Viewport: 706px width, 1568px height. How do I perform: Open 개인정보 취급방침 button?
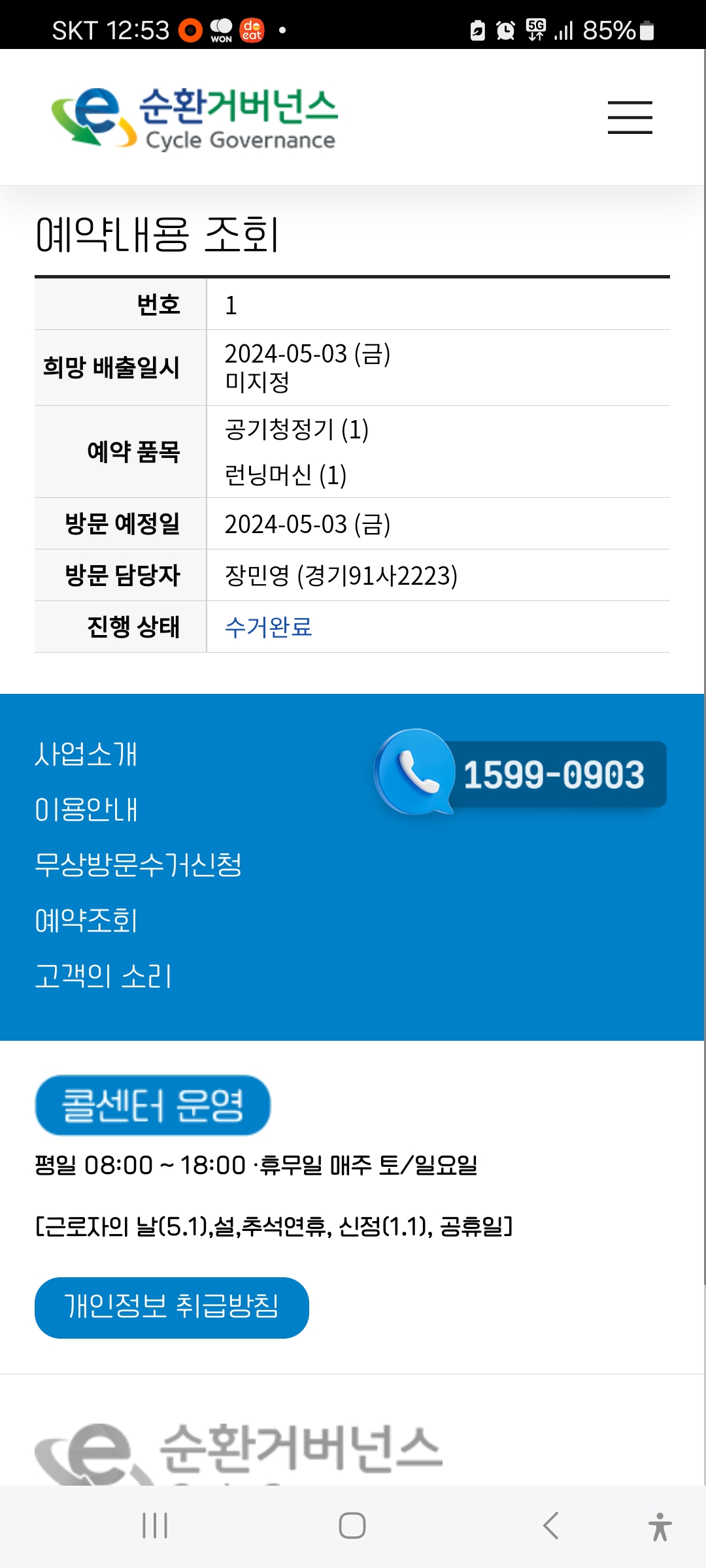pyautogui.click(x=171, y=1308)
